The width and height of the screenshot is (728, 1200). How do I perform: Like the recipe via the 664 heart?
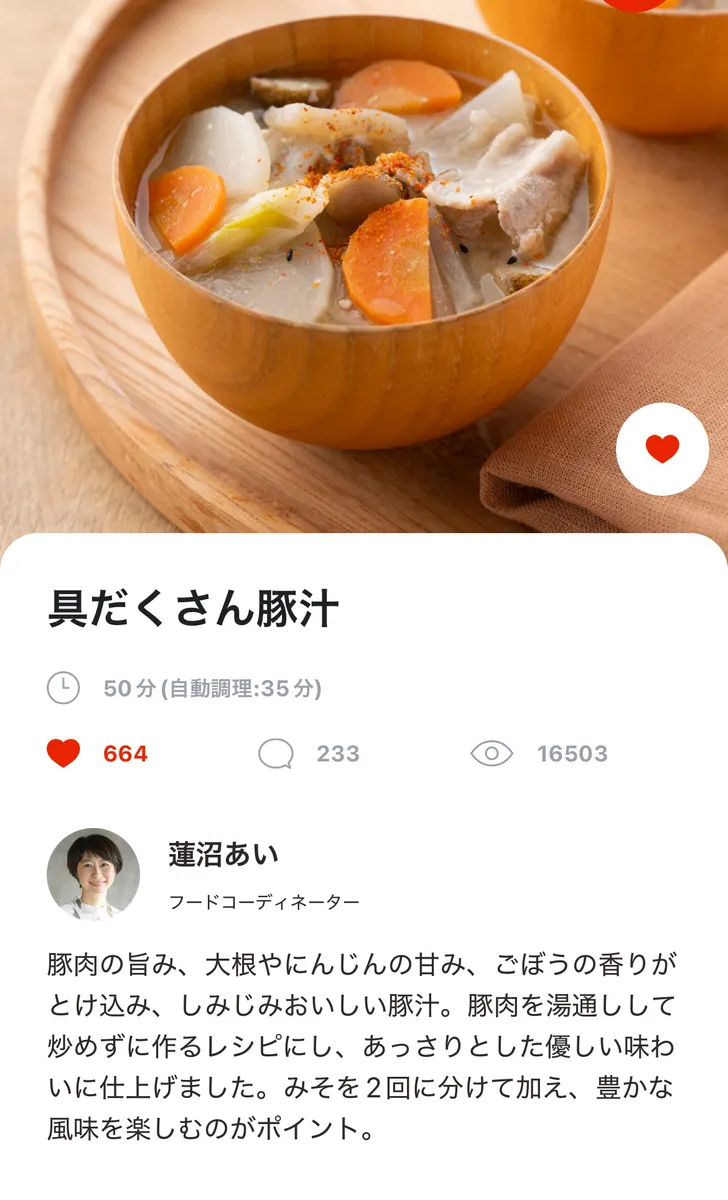click(64, 753)
